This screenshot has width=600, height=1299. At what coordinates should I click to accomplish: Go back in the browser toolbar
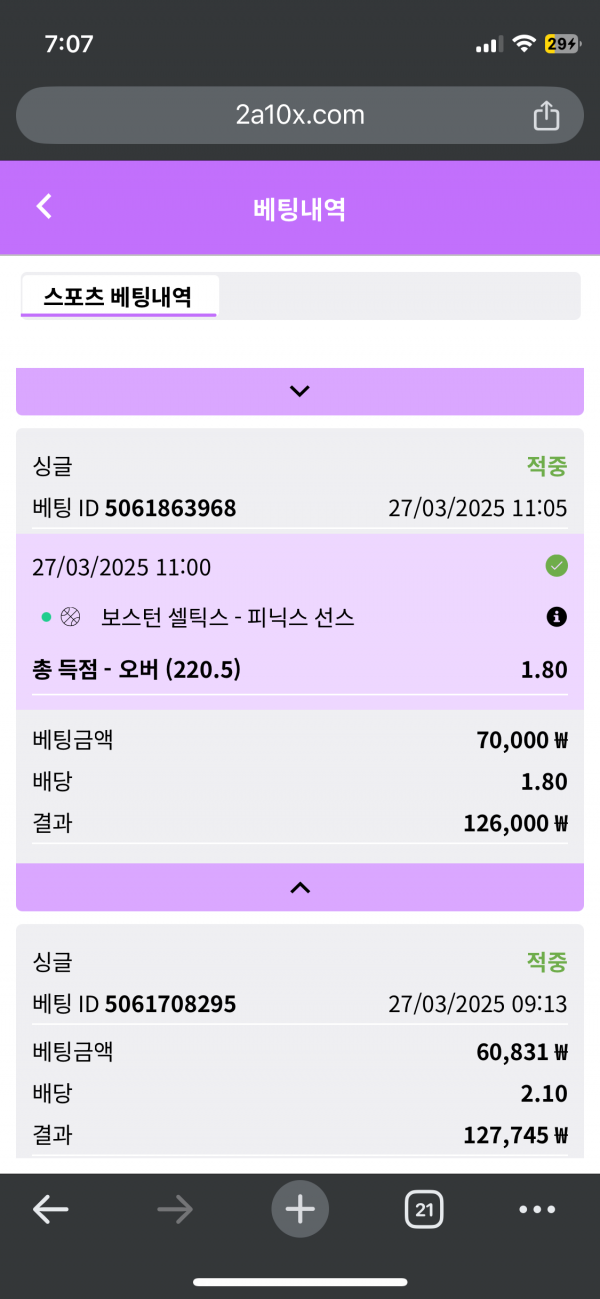[x=50, y=1210]
